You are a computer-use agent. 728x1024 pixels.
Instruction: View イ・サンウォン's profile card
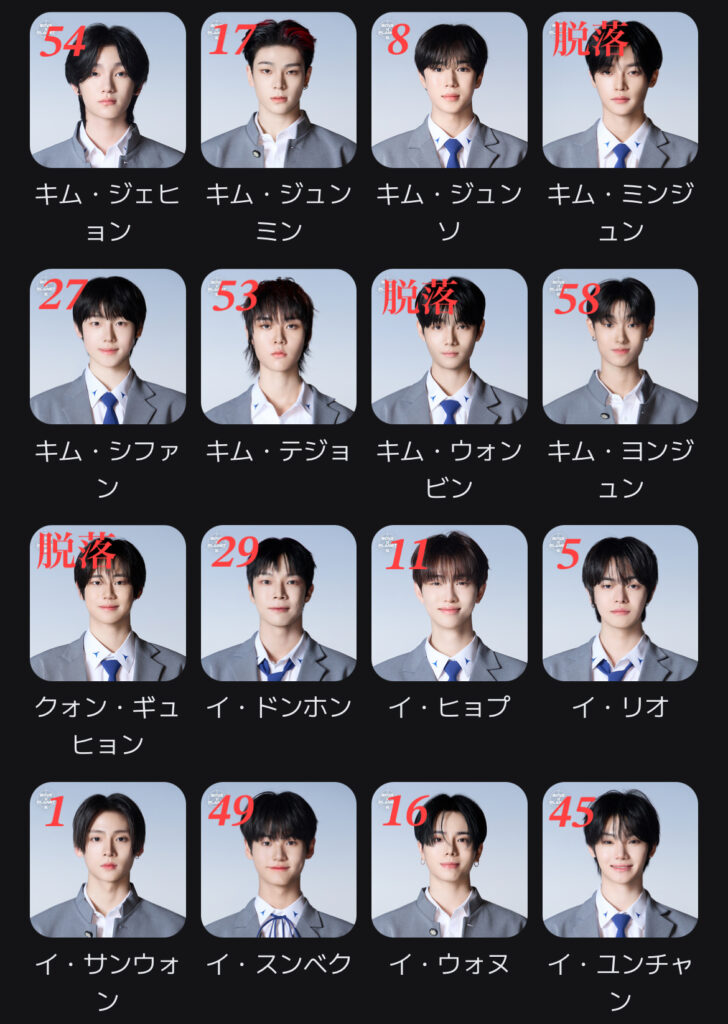point(108,860)
